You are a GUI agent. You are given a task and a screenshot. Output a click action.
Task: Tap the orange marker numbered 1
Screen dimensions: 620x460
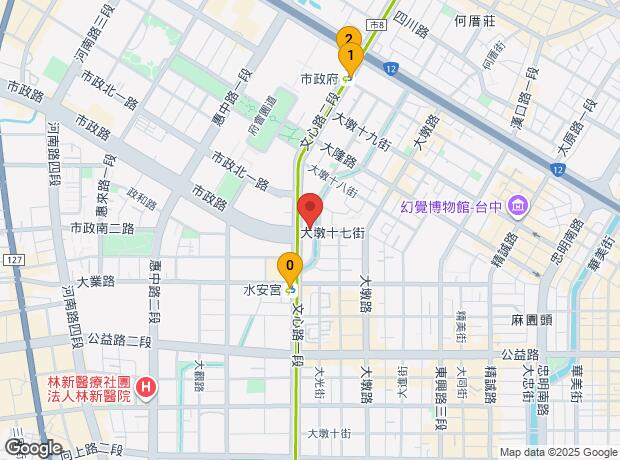[351, 57]
